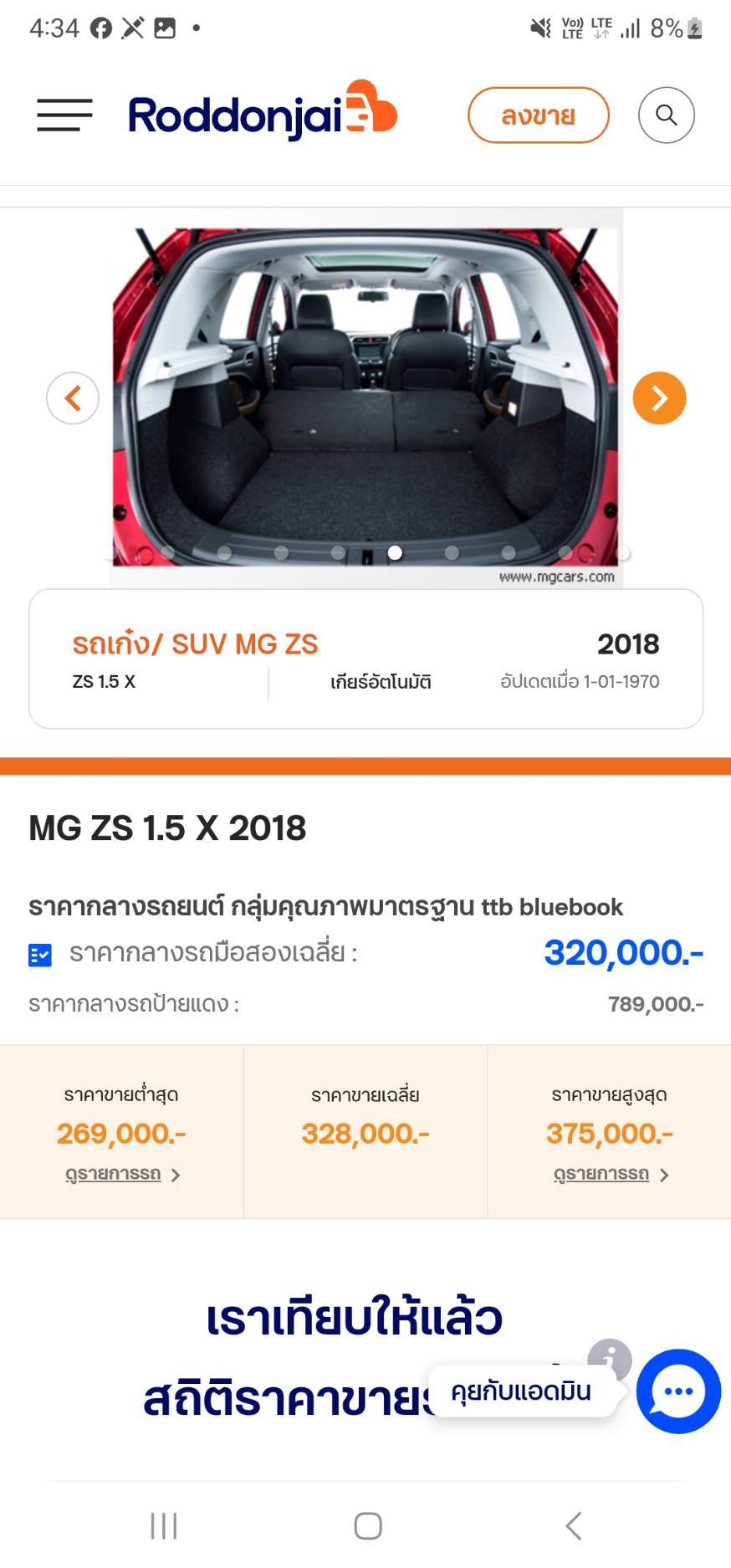Go back using system navigation
The width and height of the screenshot is (731, 1568).
[x=573, y=1525]
